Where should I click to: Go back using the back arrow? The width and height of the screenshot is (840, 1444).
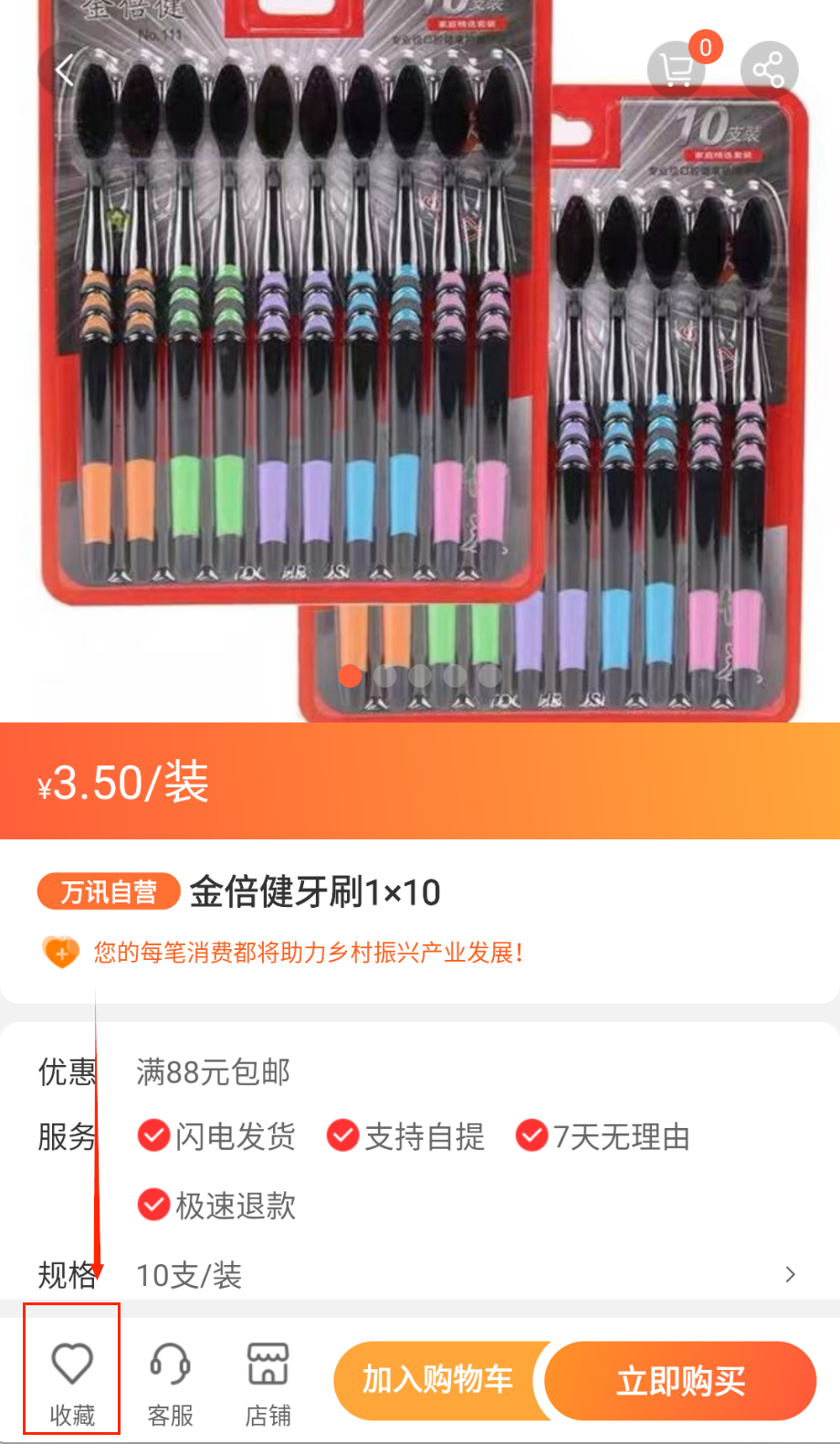point(64,70)
